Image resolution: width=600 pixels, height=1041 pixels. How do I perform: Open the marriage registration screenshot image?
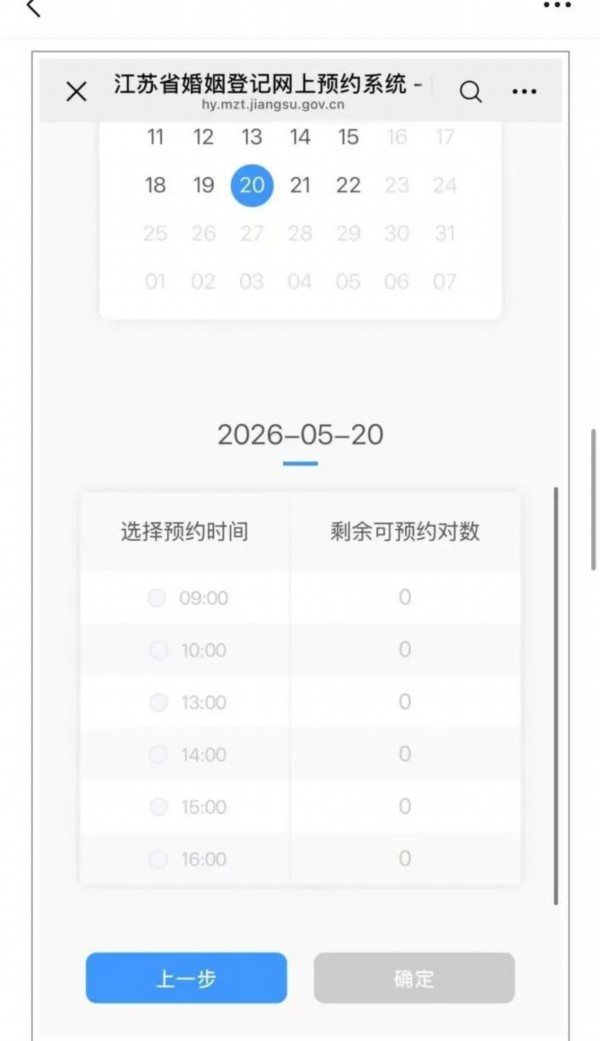pyautogui.click(x=300, y=540)
